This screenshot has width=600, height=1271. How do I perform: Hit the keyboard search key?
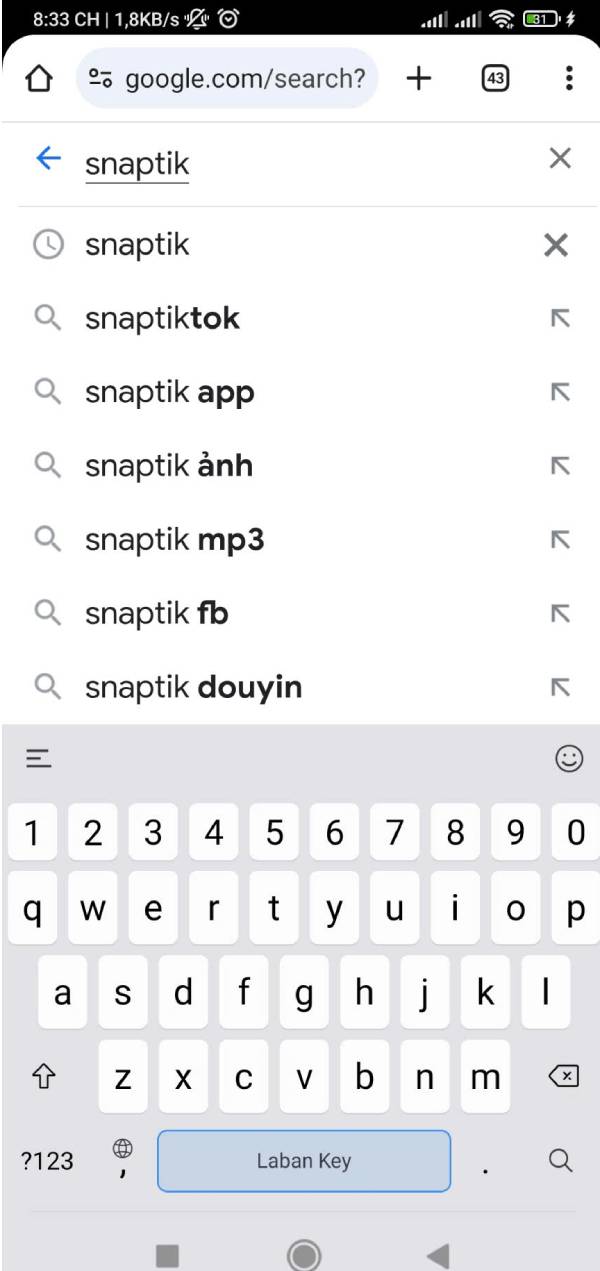pos(561,1160)
